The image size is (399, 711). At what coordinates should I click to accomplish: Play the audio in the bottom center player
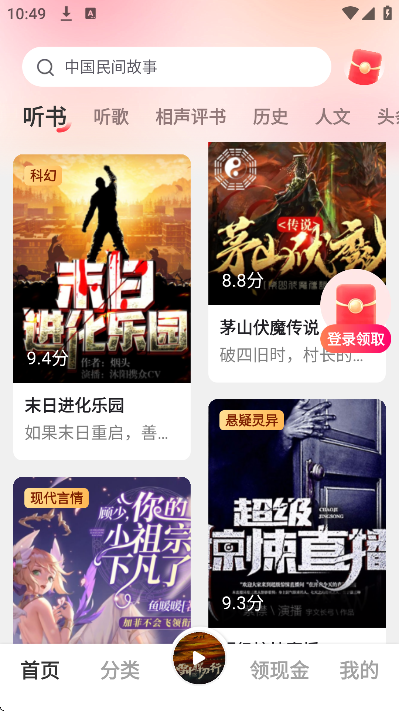[199, 657]
